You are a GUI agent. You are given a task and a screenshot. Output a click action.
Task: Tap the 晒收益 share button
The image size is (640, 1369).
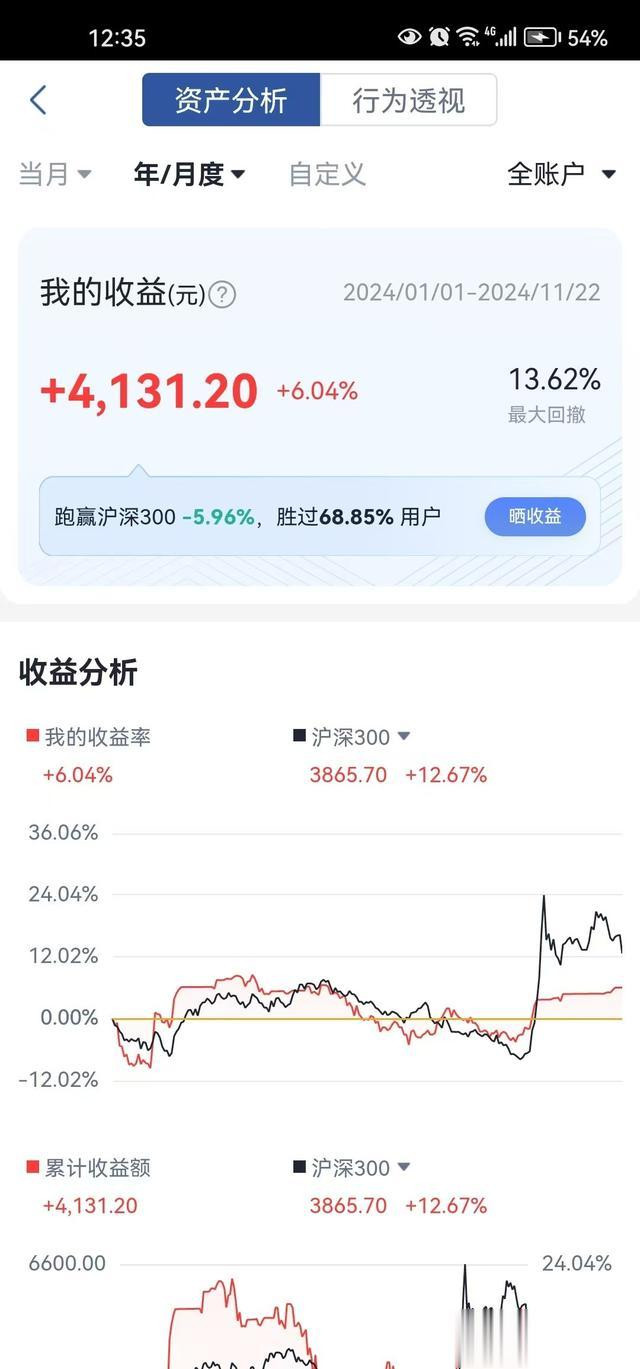point(535,517)
